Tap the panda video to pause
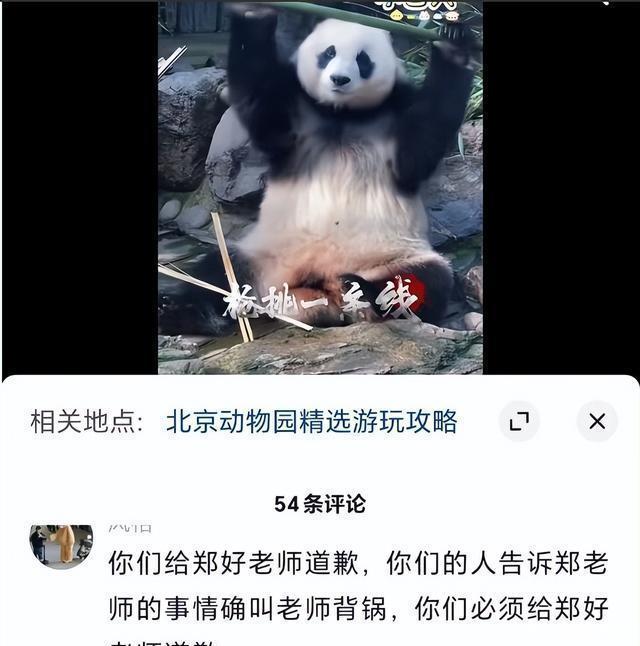 pos(320,190)
